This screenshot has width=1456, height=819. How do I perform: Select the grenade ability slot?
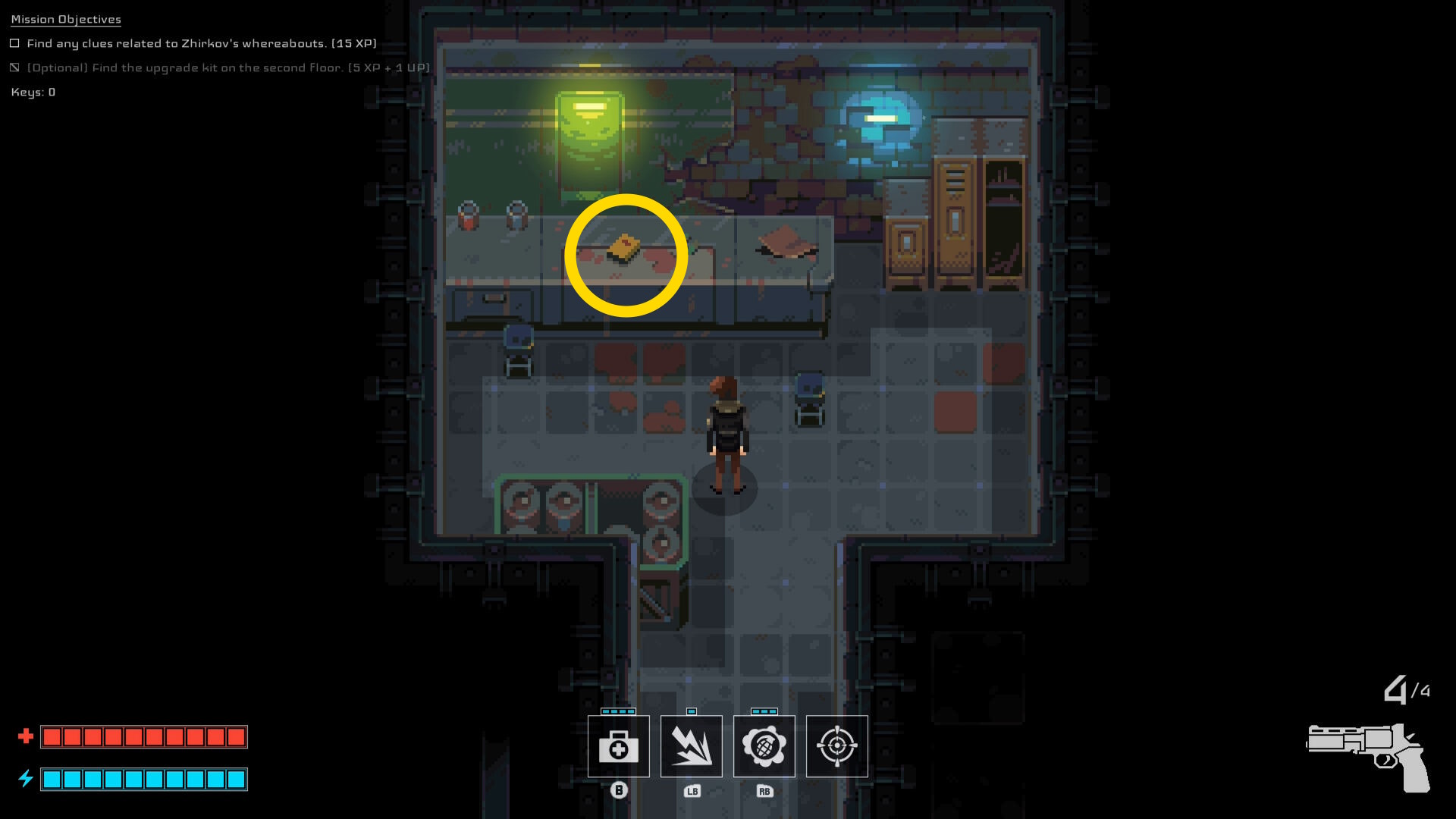coord(764,746)
